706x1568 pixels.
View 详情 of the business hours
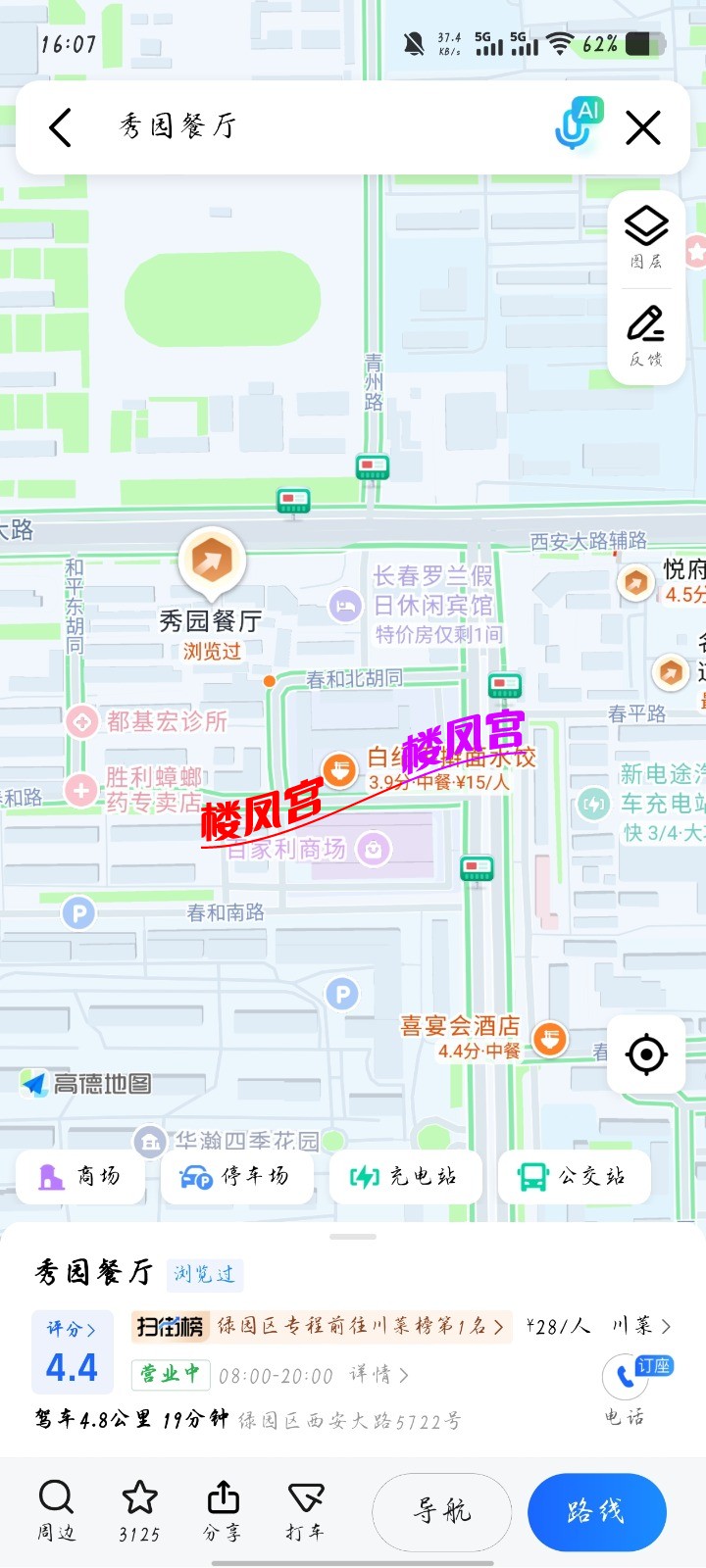coord(378,1375)
